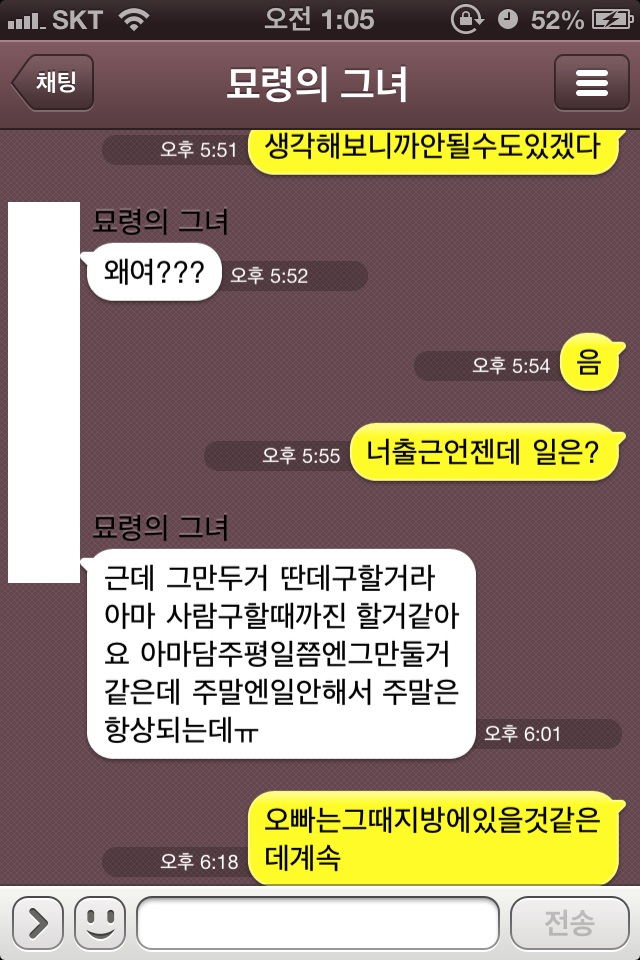This screenshot has height=960, width=640.
Task: Open the emoticon picker
Action: pyautogui.click(x=100, y=923)
